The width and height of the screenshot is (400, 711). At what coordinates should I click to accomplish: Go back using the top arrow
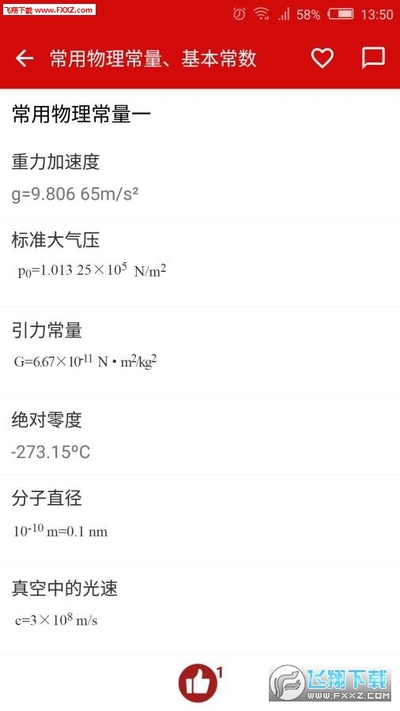tap(24, 58)
